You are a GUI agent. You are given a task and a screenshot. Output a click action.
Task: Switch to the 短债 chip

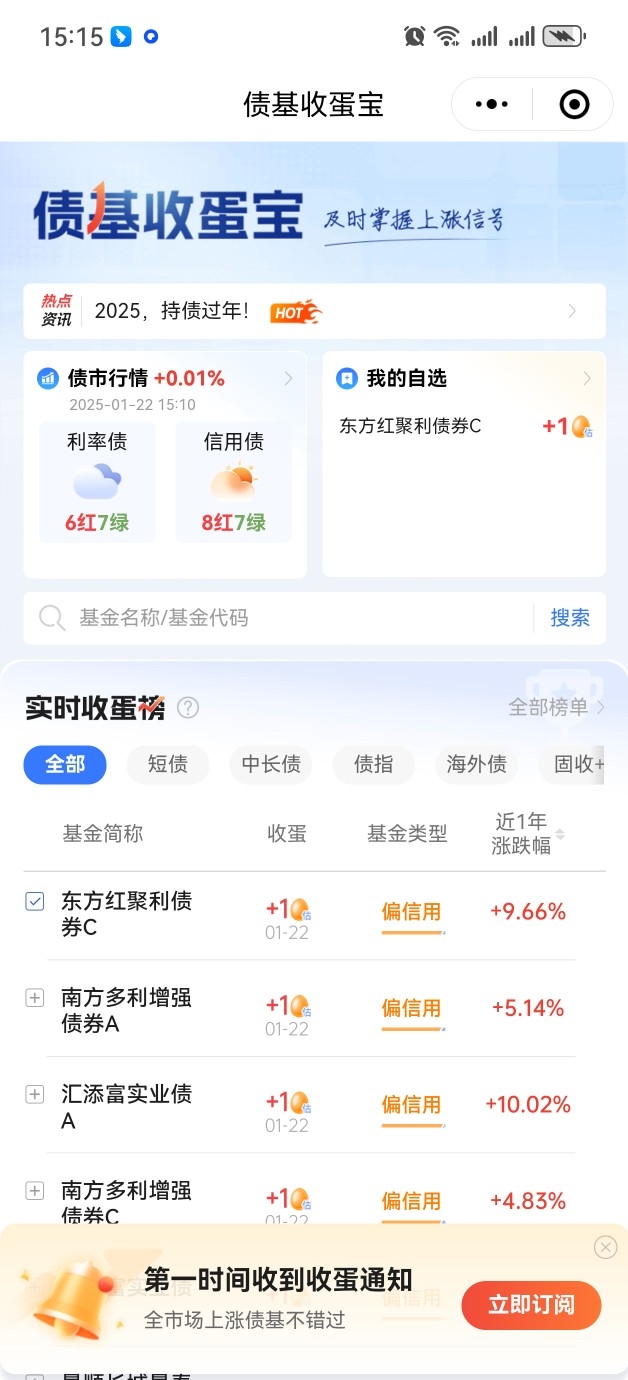click(x=168, y=764)
